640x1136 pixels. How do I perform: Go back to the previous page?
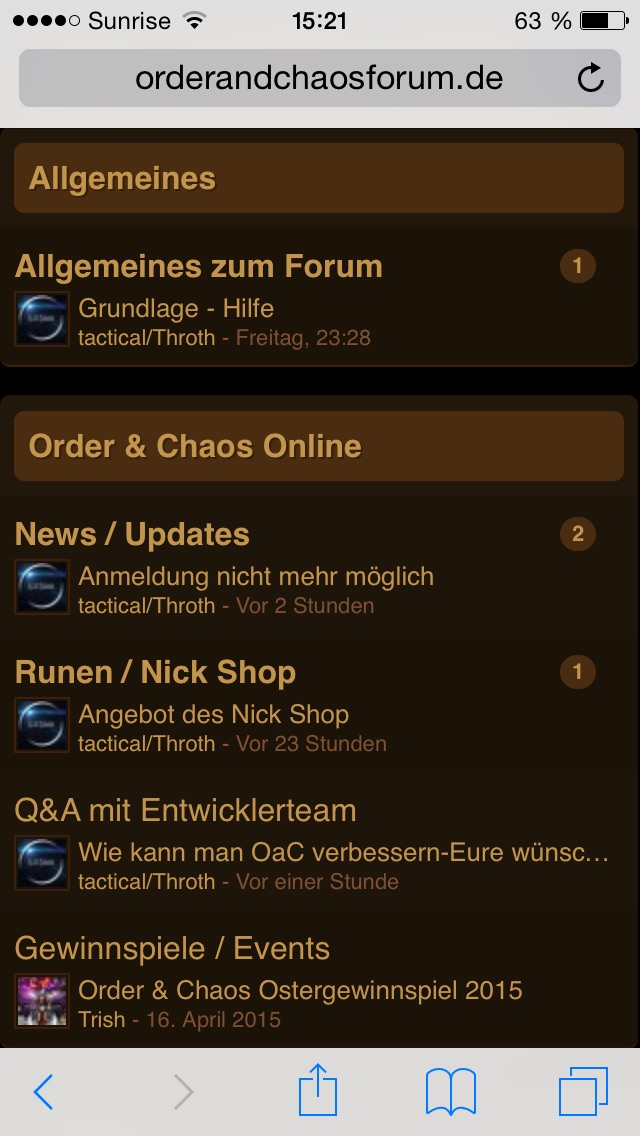[43, 1092]
